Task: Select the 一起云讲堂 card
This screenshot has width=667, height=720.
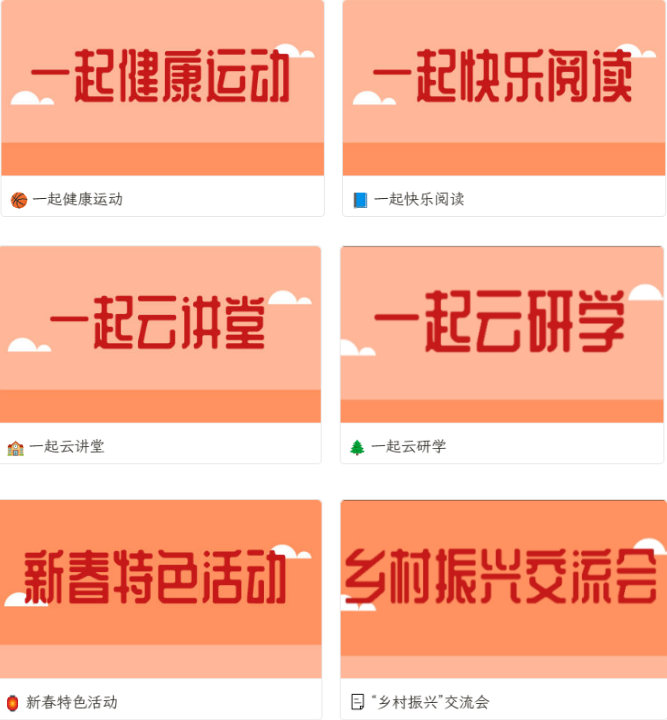Action: pos(160,345)
